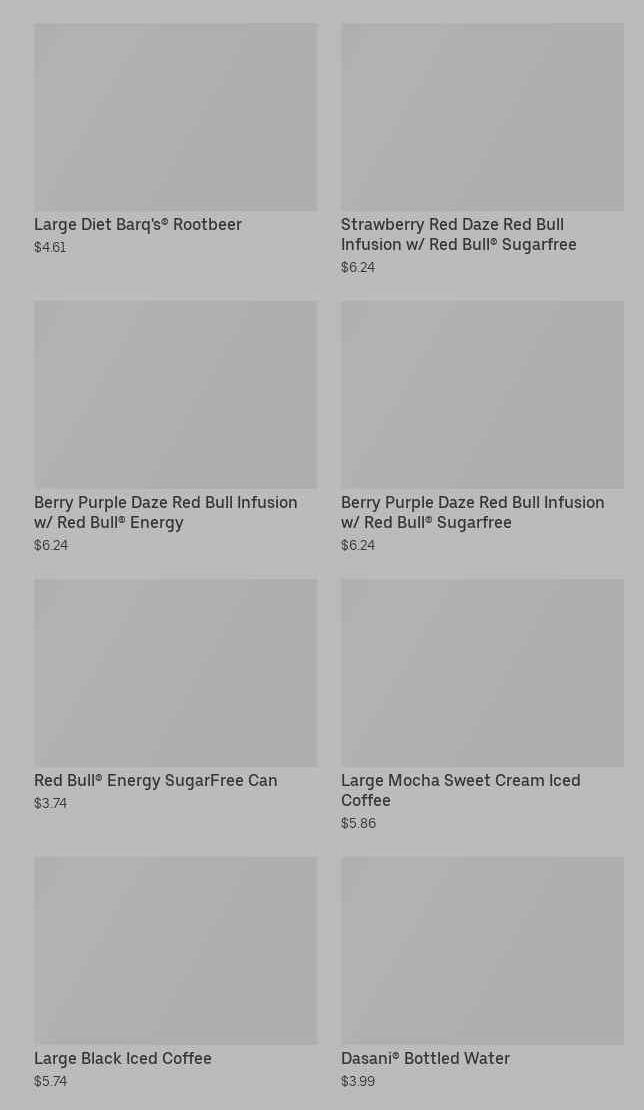View the Red Bull Energy SugarFree Can
The height and width of the screenshot is (1110, 644).
176,695
